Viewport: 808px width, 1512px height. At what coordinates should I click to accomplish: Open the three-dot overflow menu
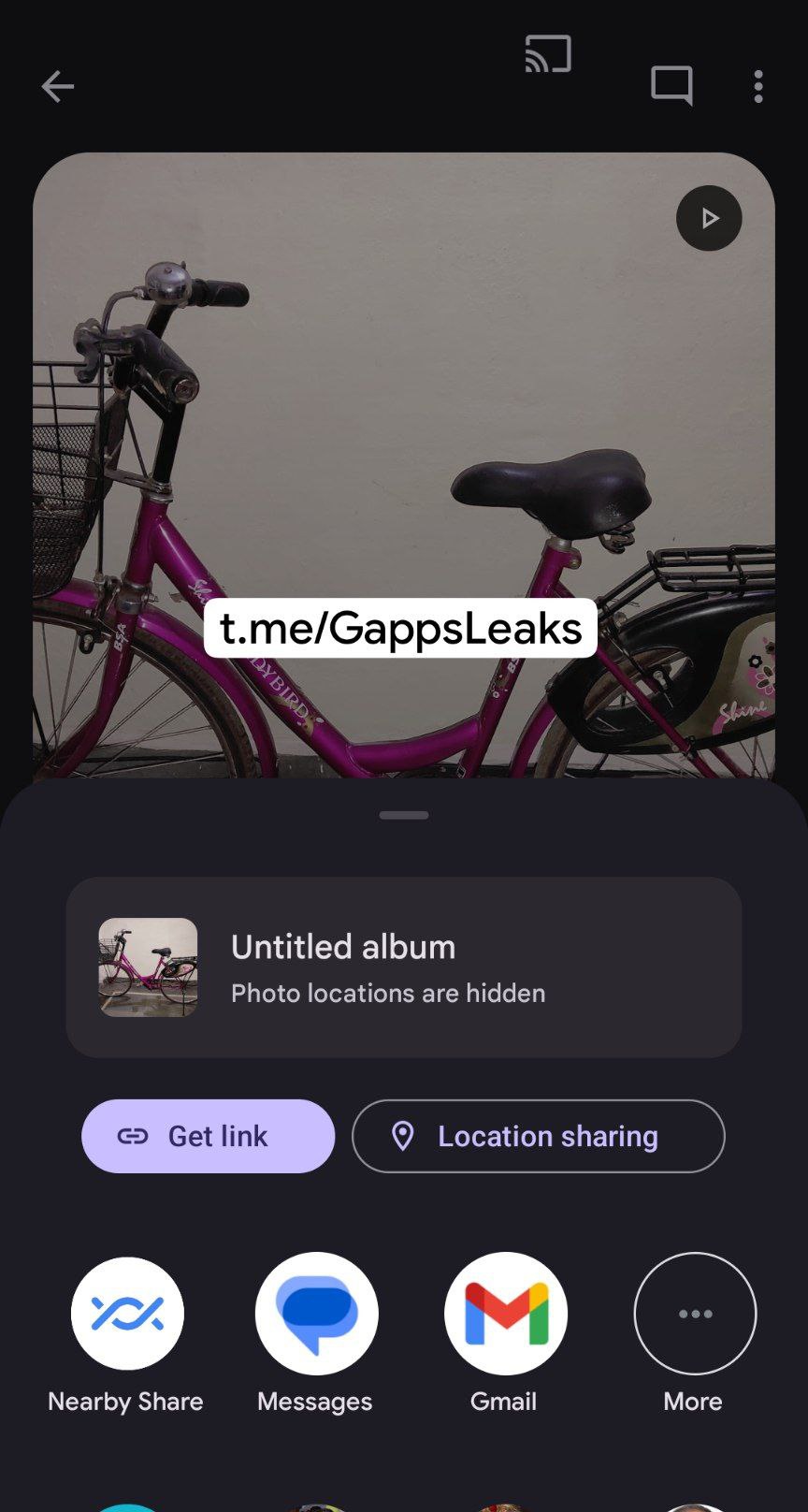[x=758, y=87]
